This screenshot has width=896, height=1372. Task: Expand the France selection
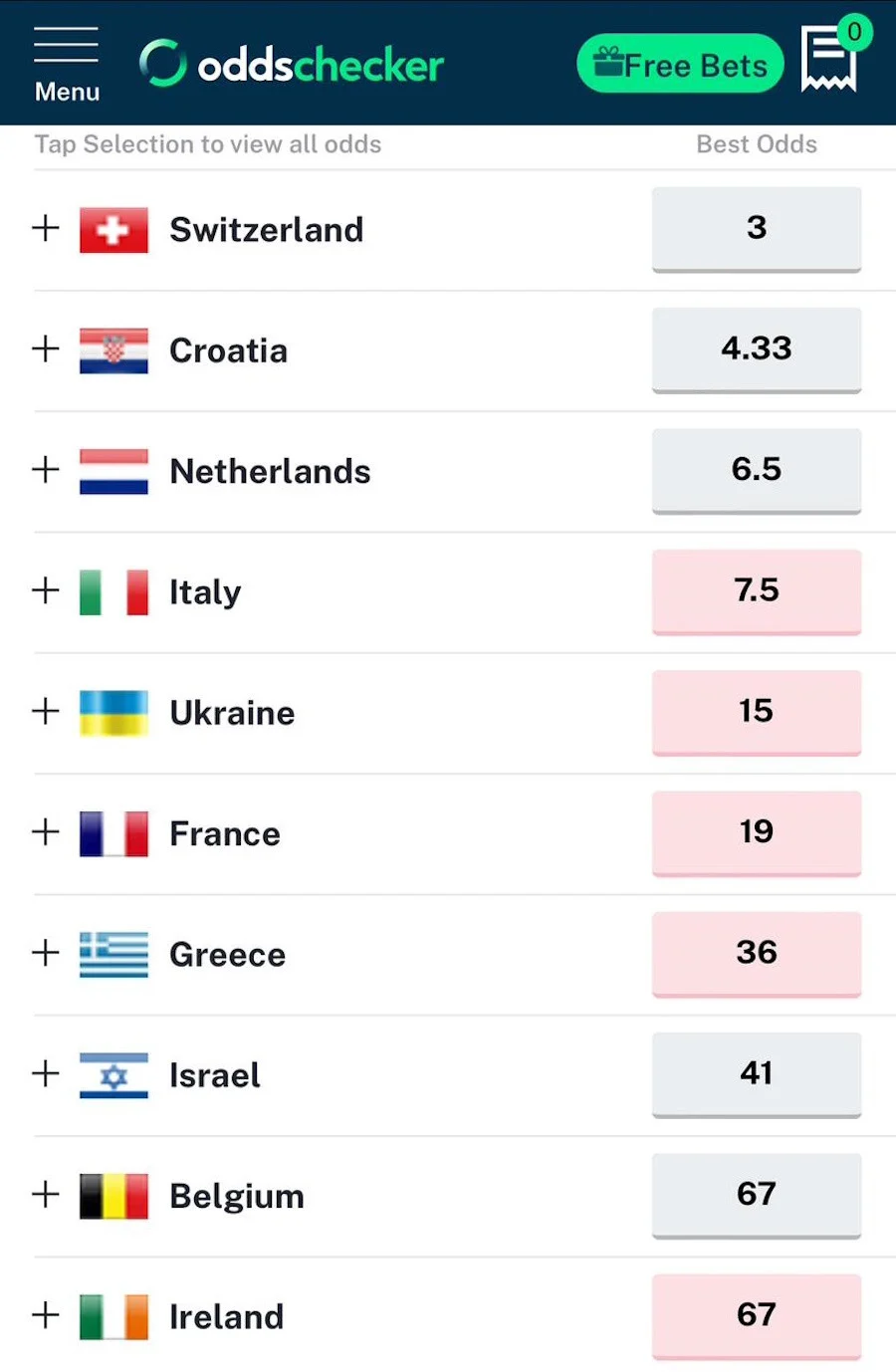point(46,832)
